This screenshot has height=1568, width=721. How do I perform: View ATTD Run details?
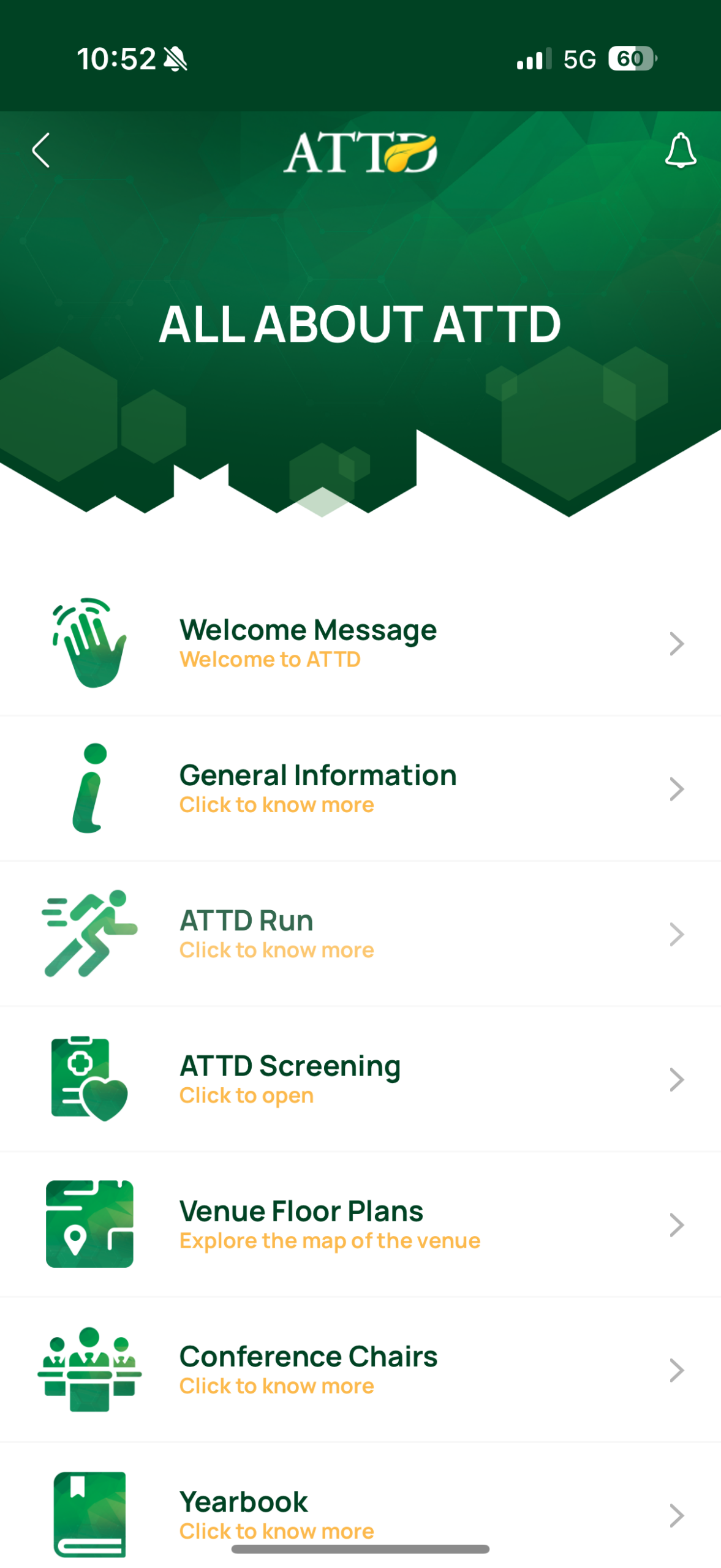click(360, 933)
